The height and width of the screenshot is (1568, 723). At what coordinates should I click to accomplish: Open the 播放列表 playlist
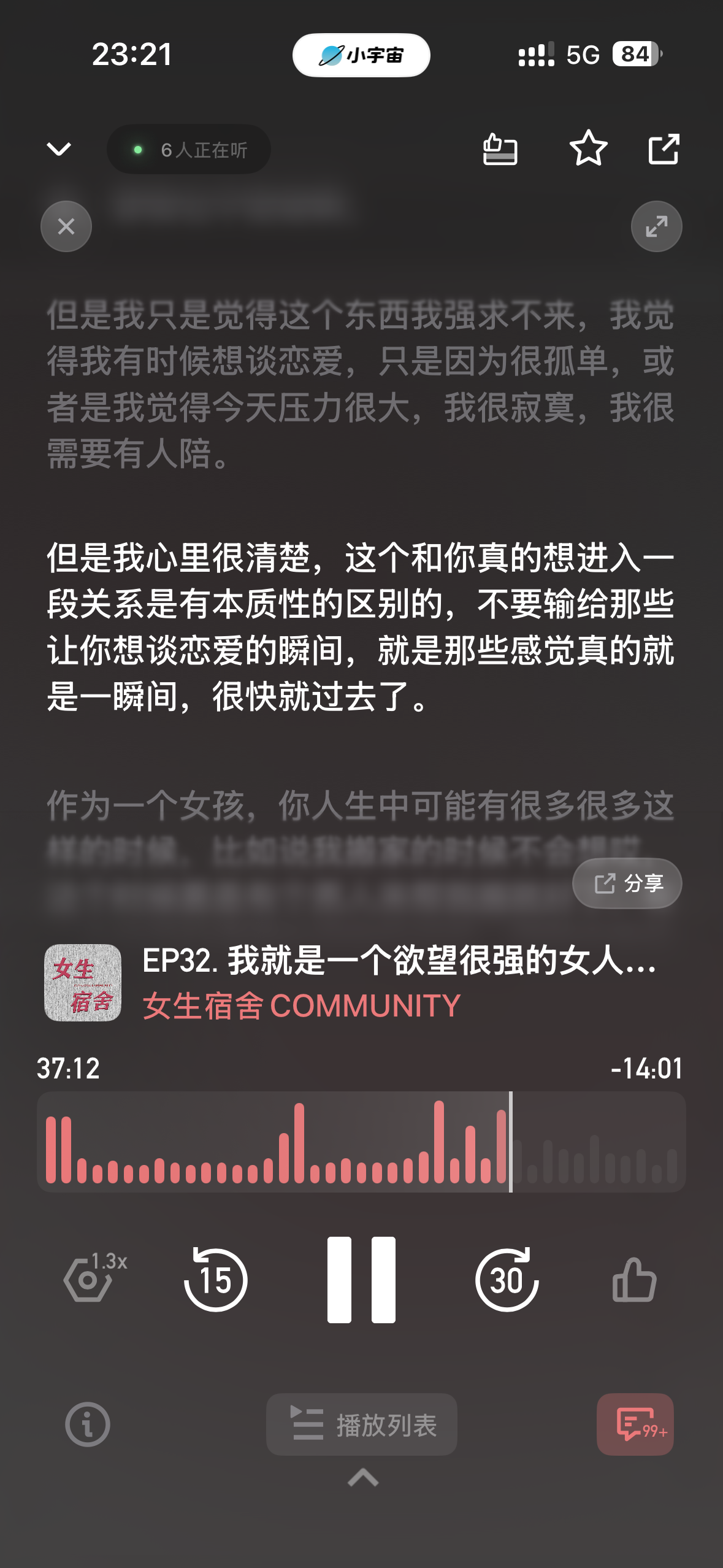(x=361, y=1424)
